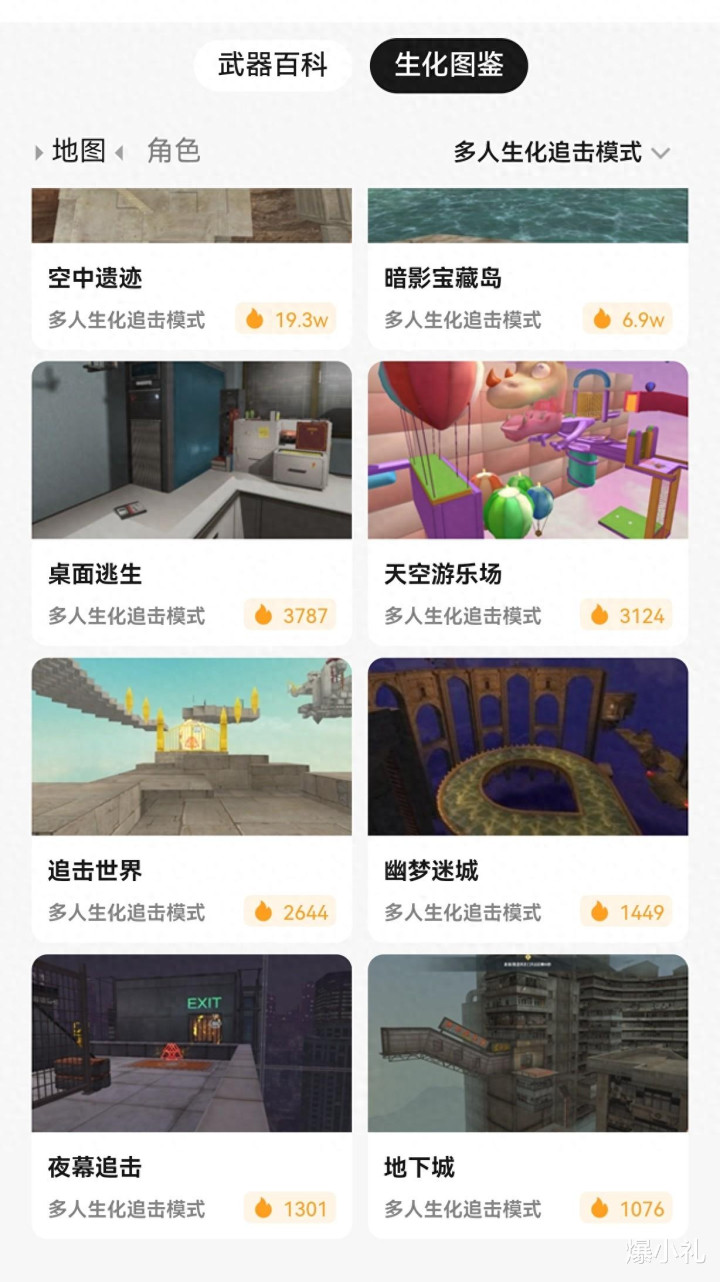Screen dimensions: 720x1282
Task: Switch to the 武器百科 tab
Action: pos(272,66)
